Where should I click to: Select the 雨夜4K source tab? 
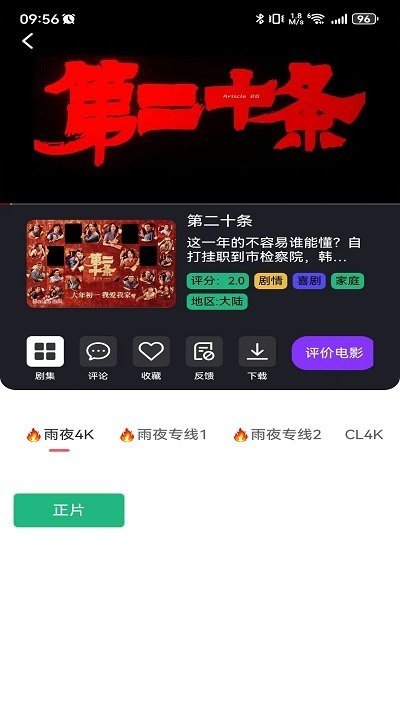tap(60, 435)
